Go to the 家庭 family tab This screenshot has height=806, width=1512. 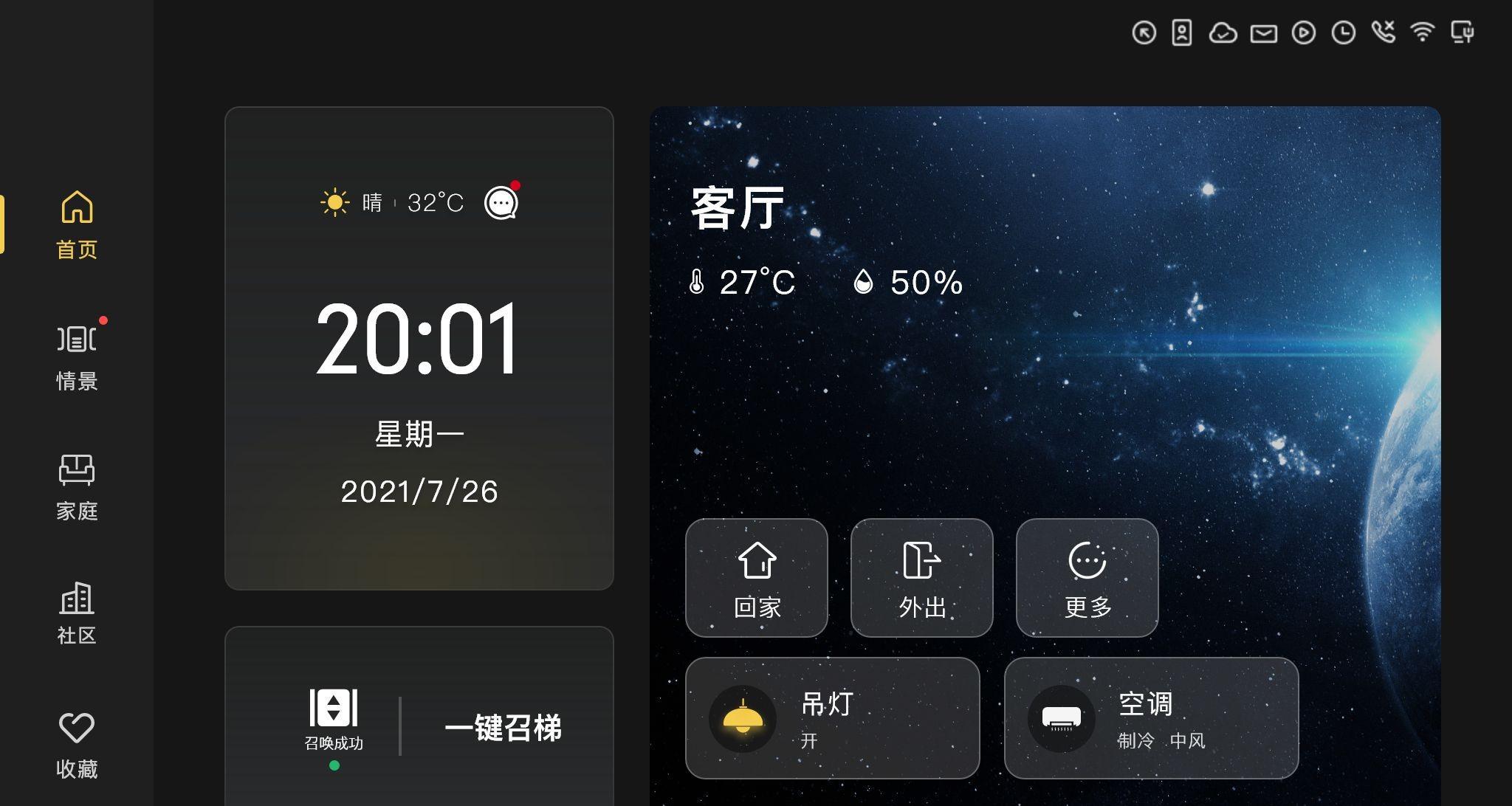(x=77, y=487)
